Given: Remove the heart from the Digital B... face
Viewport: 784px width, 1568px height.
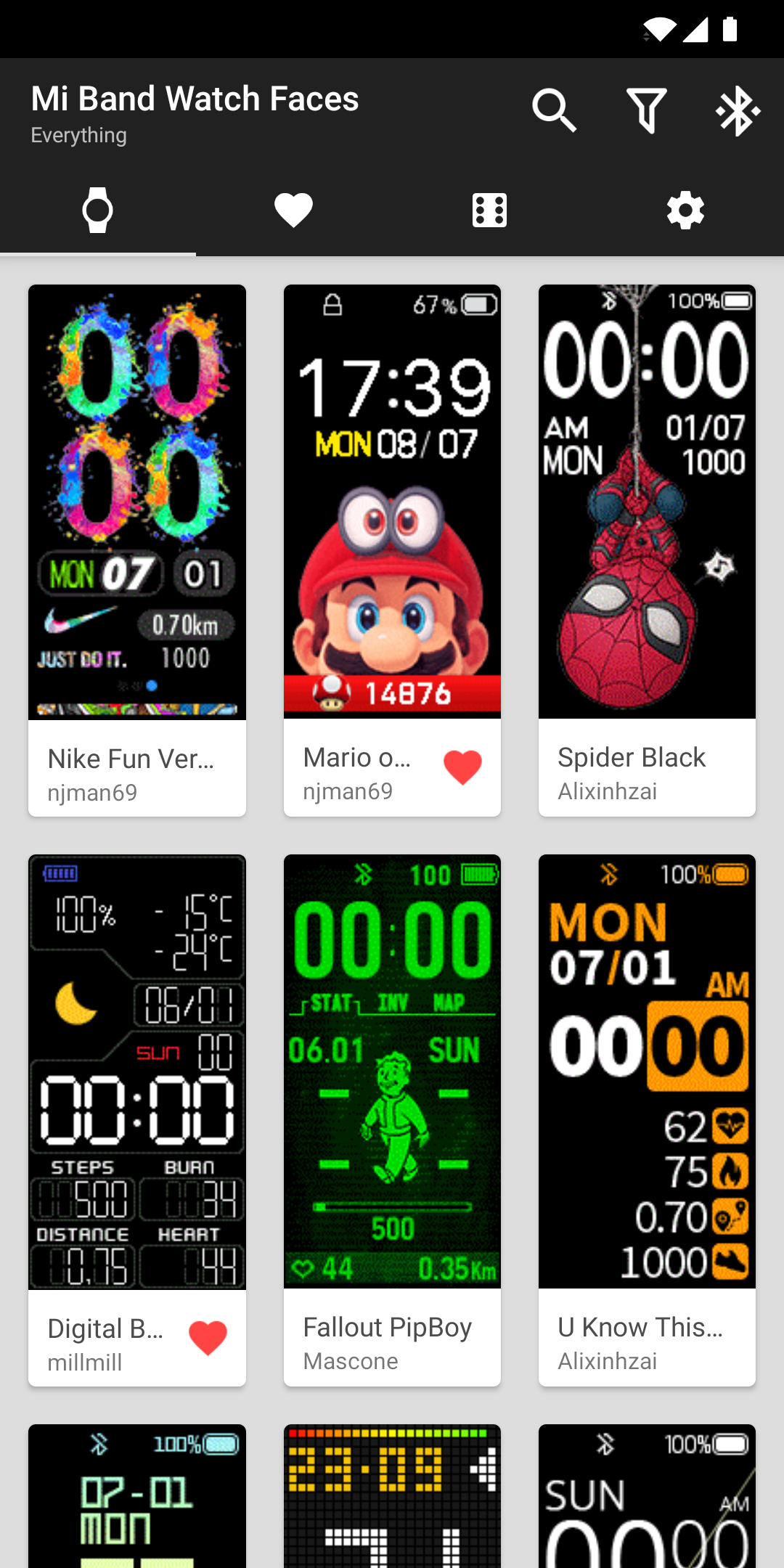Looking at the screenshot, I should (208, 1337).
